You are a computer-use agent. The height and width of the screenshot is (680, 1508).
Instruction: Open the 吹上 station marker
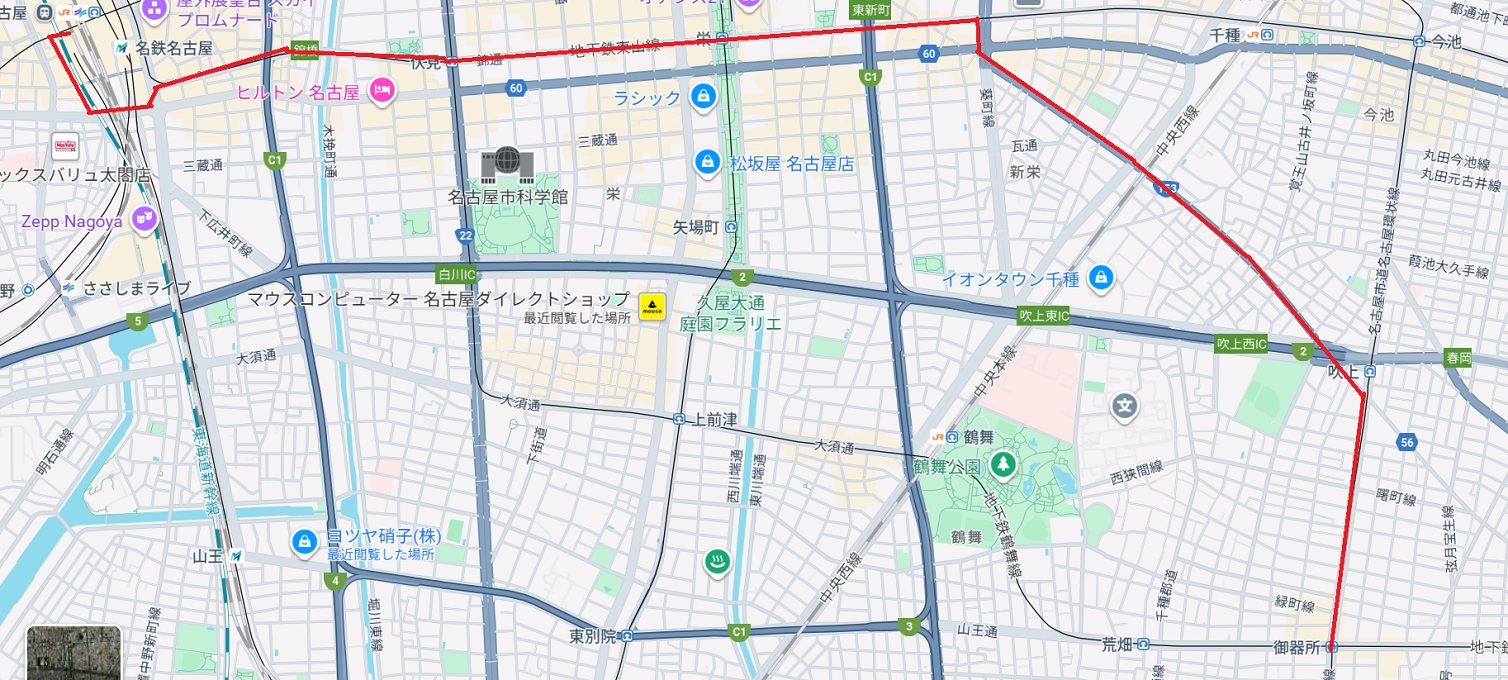[1369, 371]
